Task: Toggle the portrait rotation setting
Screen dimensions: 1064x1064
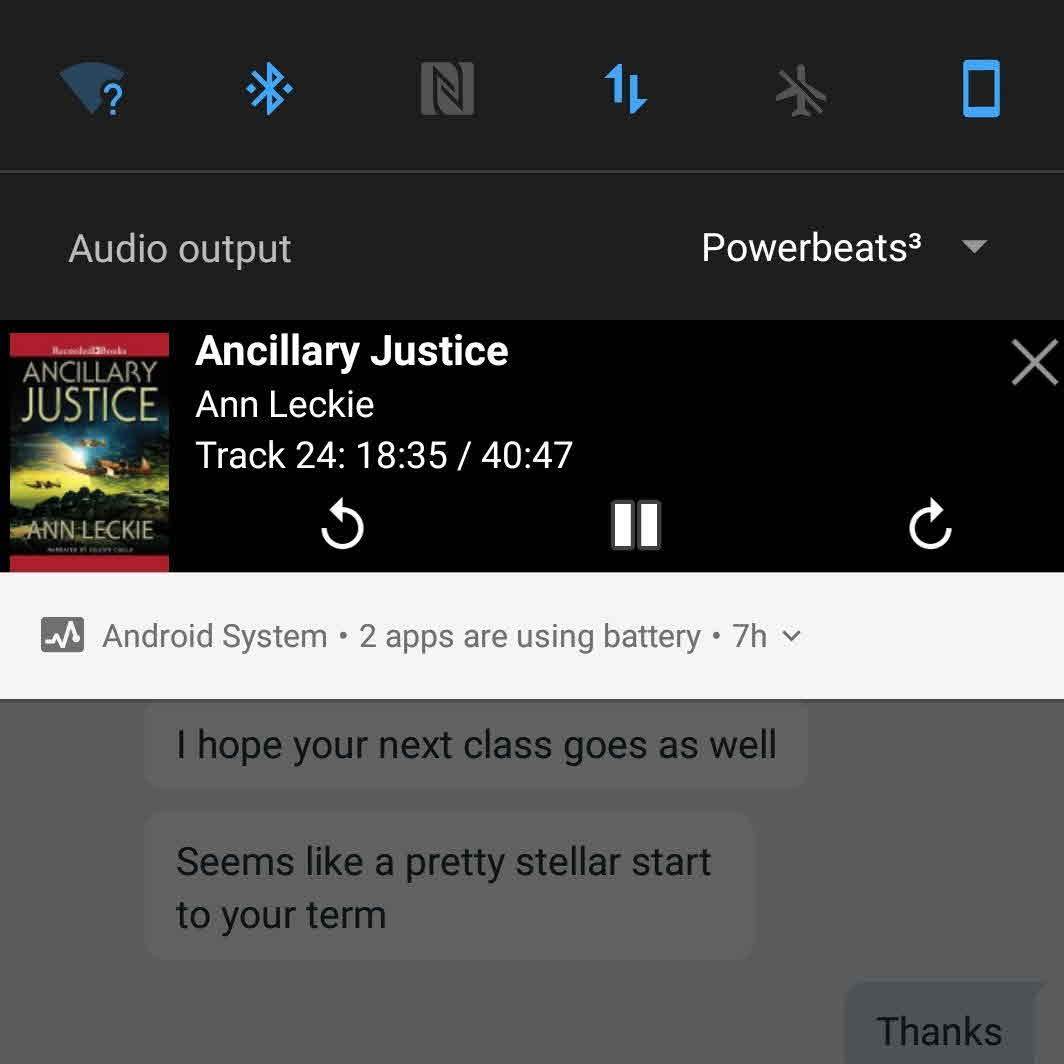Action: tap(980, 90)
